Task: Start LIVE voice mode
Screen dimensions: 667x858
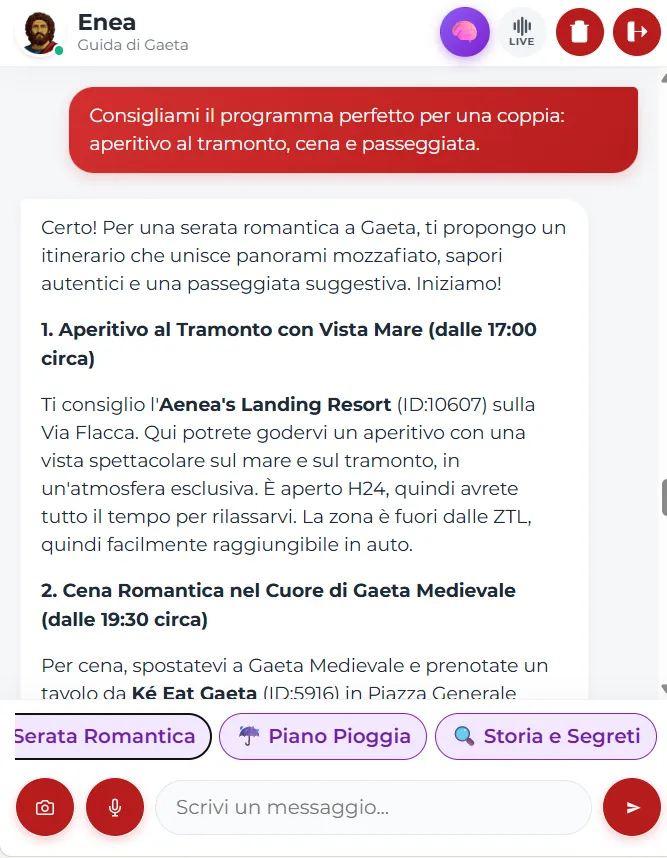Action: 521,32
